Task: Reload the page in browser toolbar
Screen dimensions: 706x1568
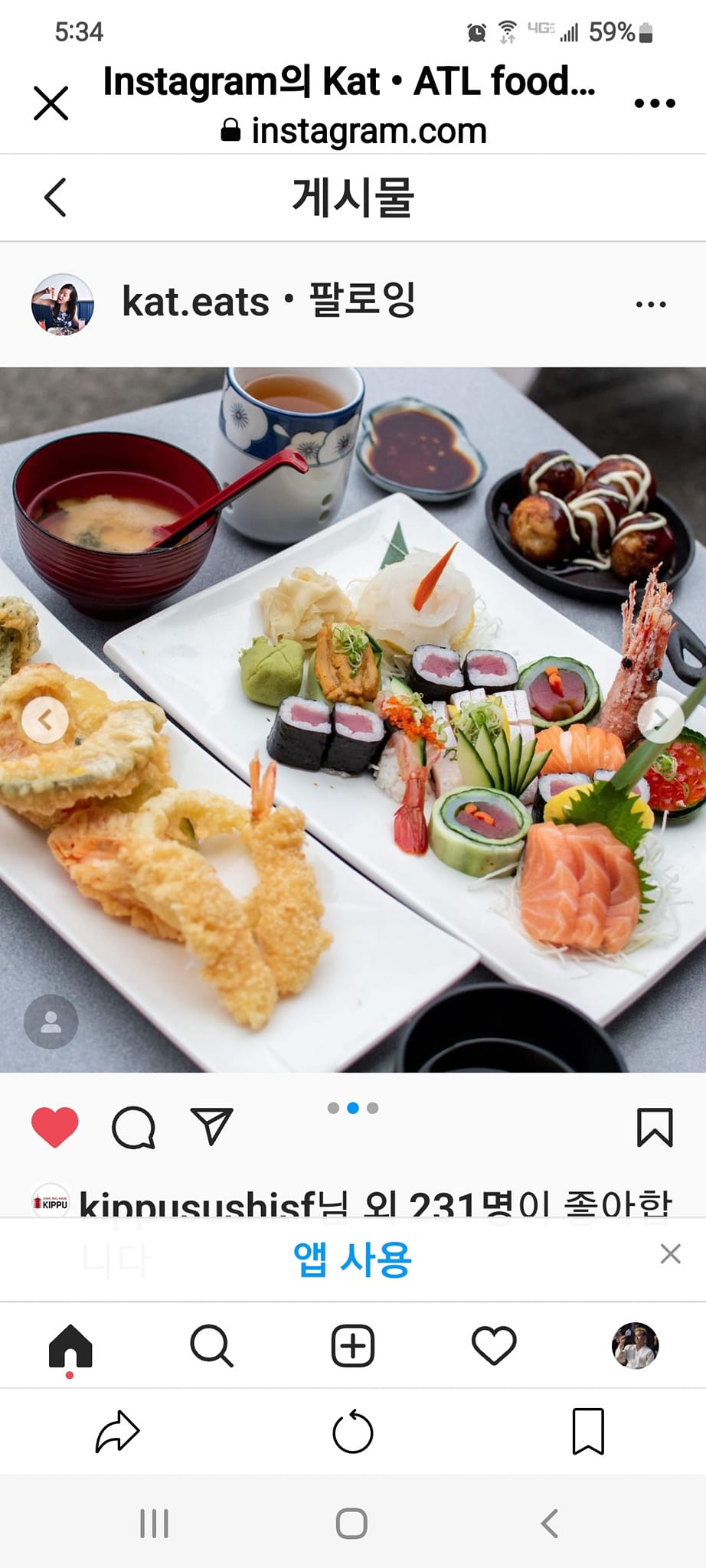Action: [x=353, y=1432]
